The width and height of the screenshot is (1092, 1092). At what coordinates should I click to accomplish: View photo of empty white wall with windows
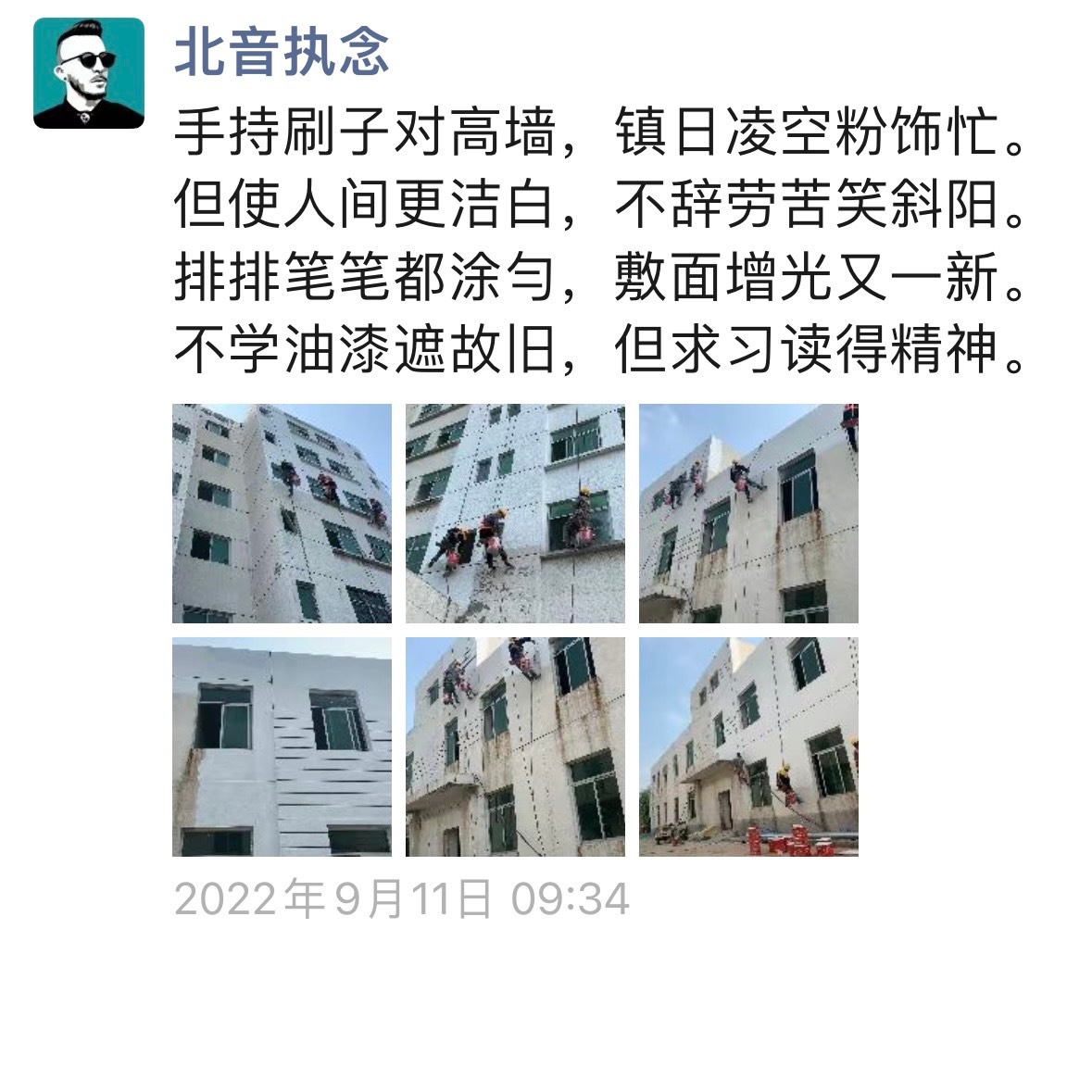pyautogui.click(x=282, y=747)
